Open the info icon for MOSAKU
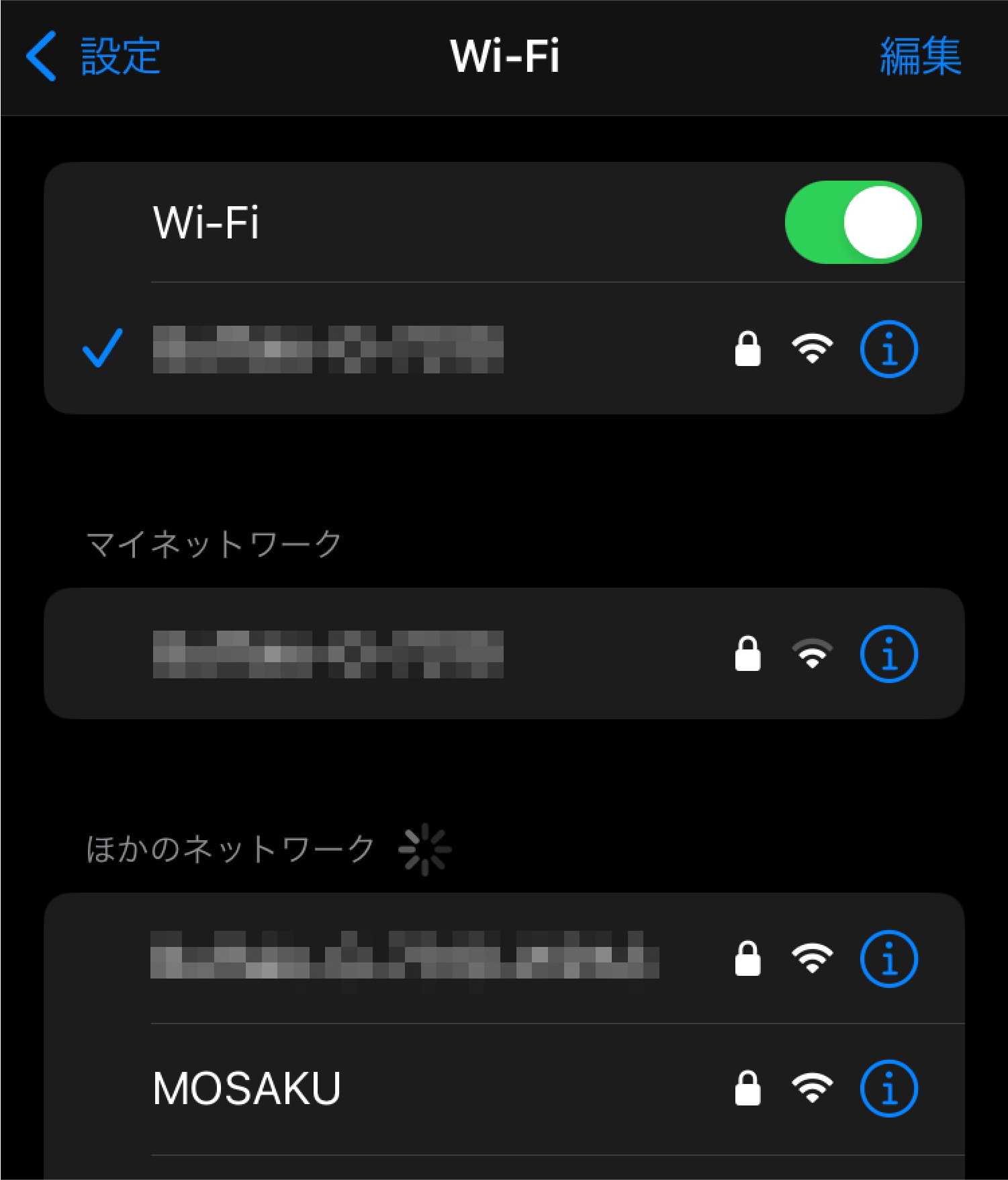 click(x=888, y=1089)
